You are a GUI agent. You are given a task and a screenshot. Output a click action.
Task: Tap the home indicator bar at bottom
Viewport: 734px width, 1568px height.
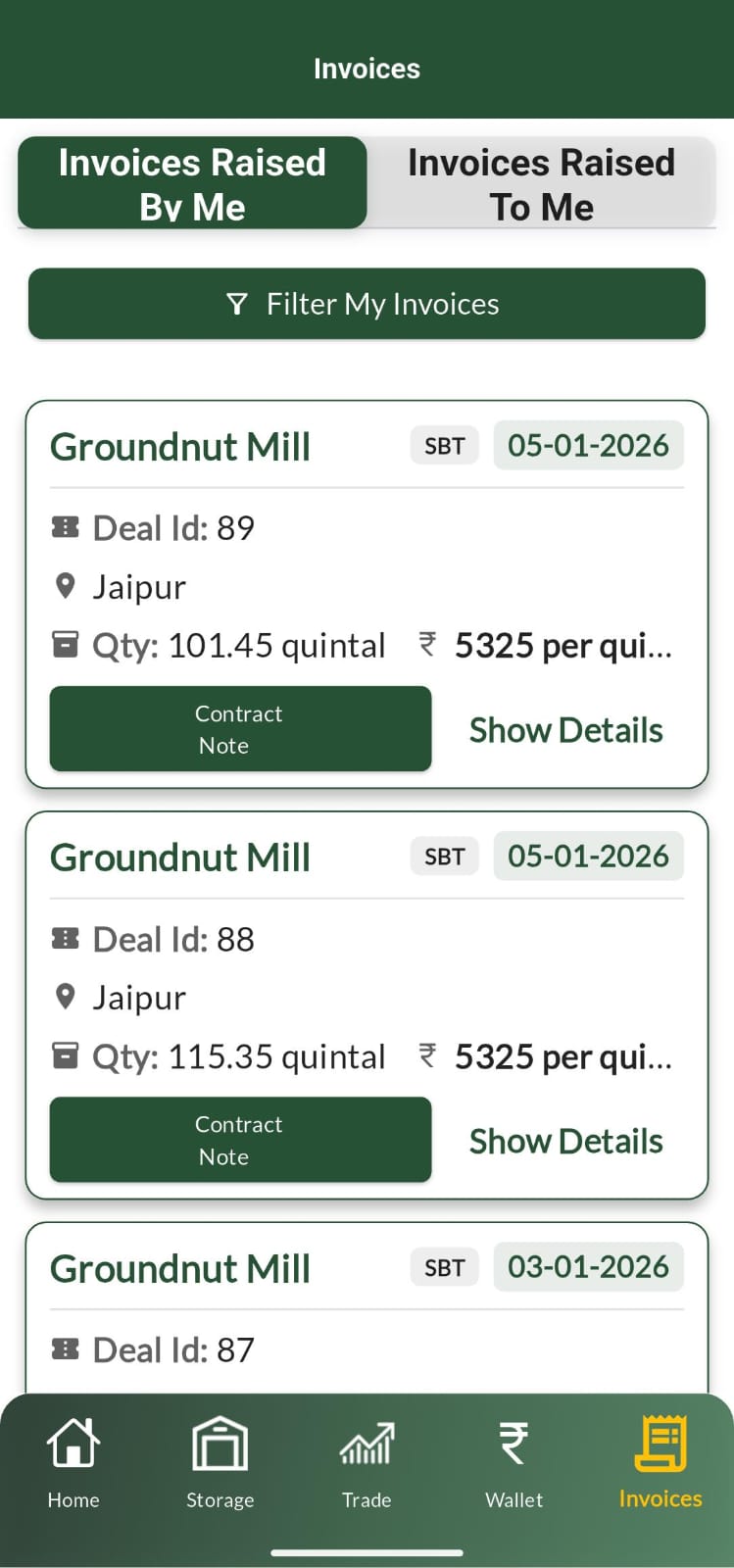(367, 1552)
